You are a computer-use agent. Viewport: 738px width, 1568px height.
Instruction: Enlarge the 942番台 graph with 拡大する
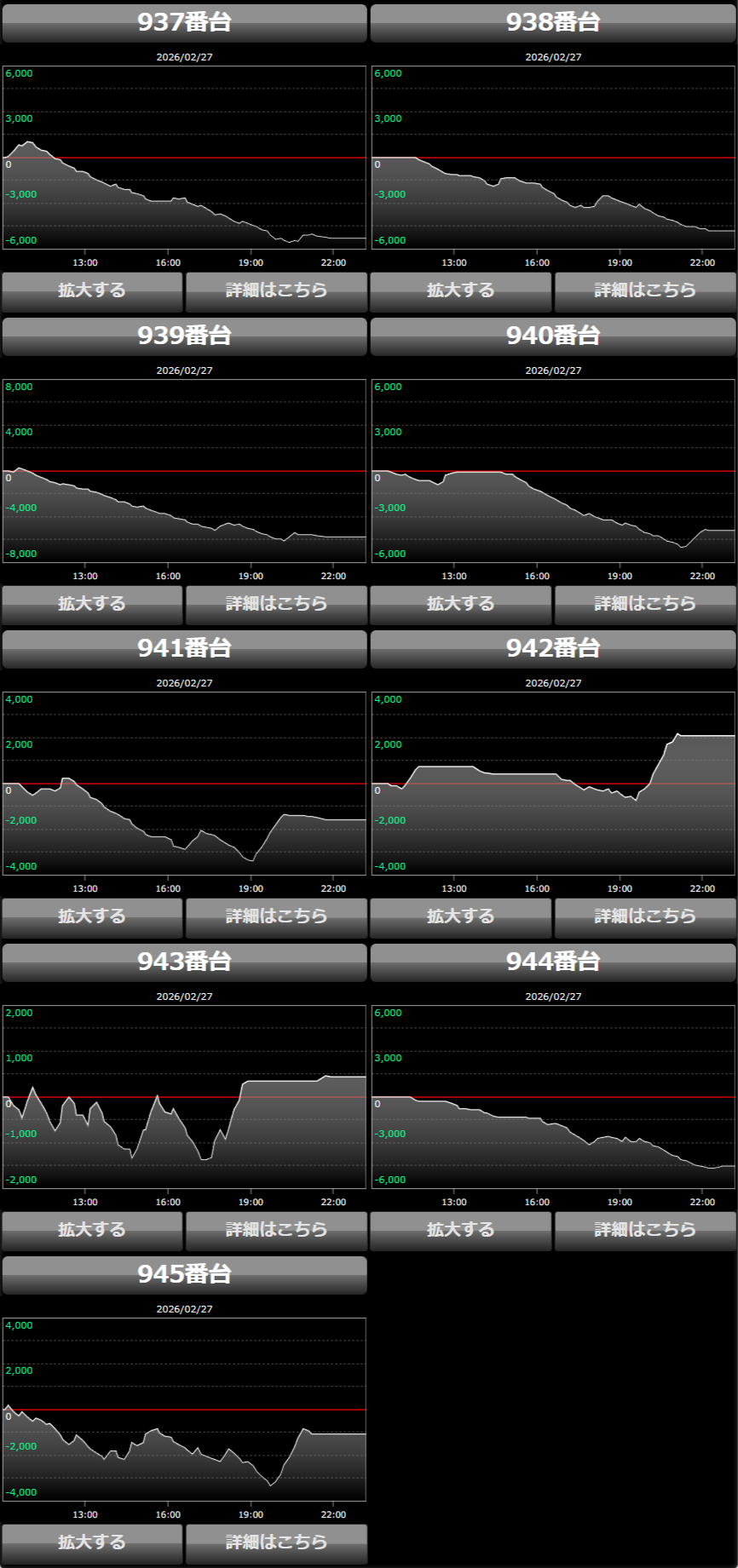(461, 917)
